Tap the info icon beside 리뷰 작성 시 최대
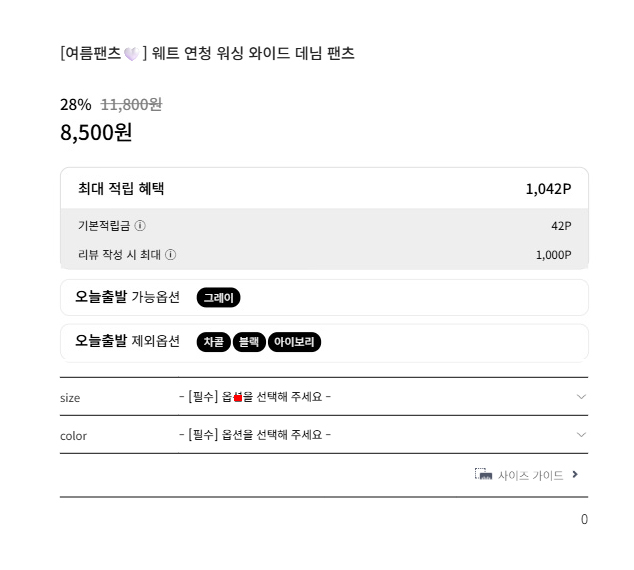 pos(171,255)
